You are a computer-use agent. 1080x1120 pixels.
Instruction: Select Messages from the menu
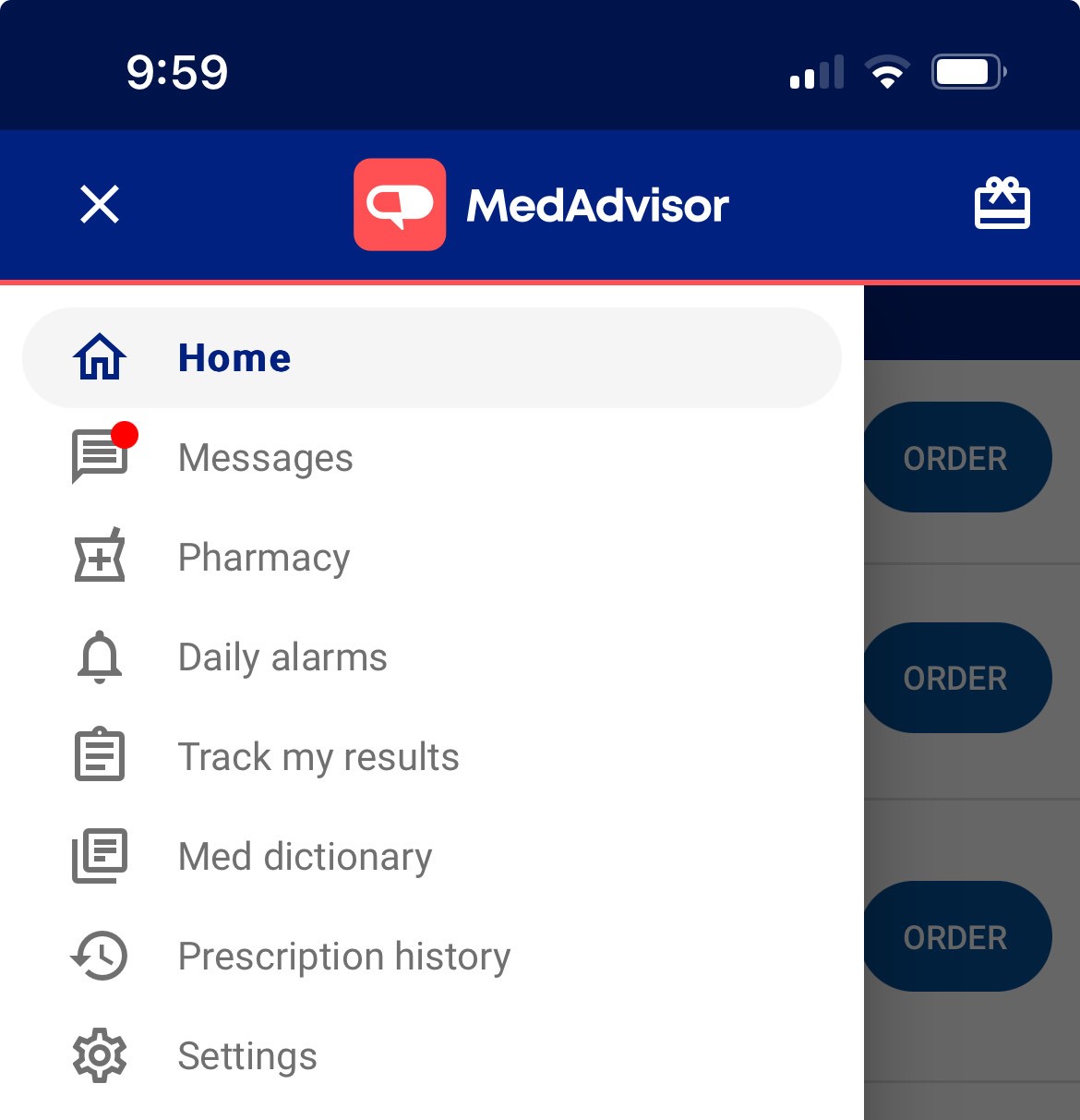point(265,457)
